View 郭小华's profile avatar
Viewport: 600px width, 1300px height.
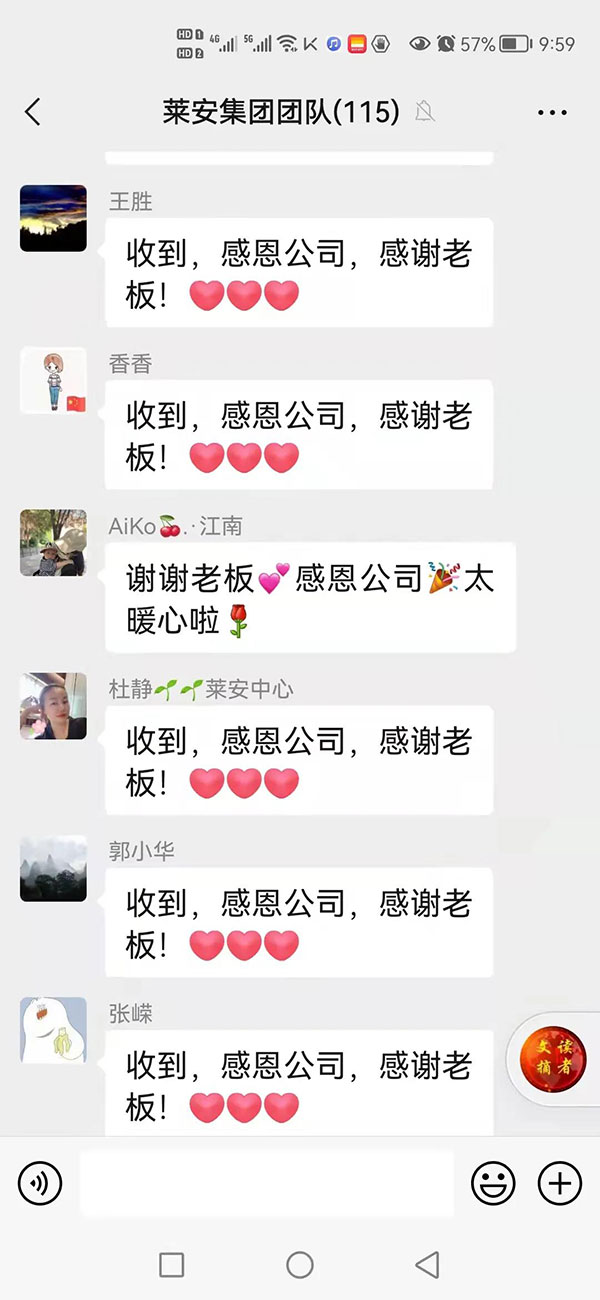click(x=53, y=868)
